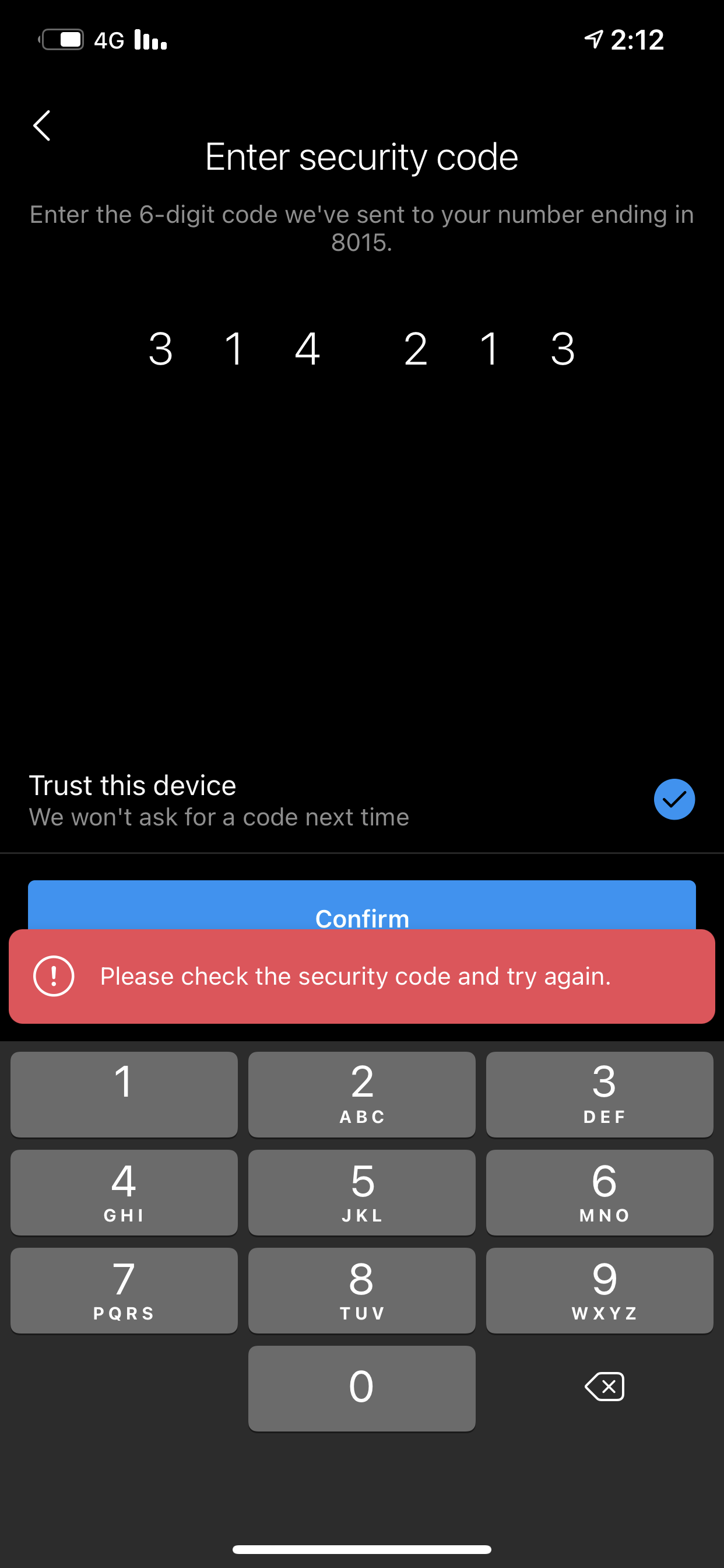Screen dimensions: 724x1568
Task: Tap the entered code digits field
Action: 362,349
